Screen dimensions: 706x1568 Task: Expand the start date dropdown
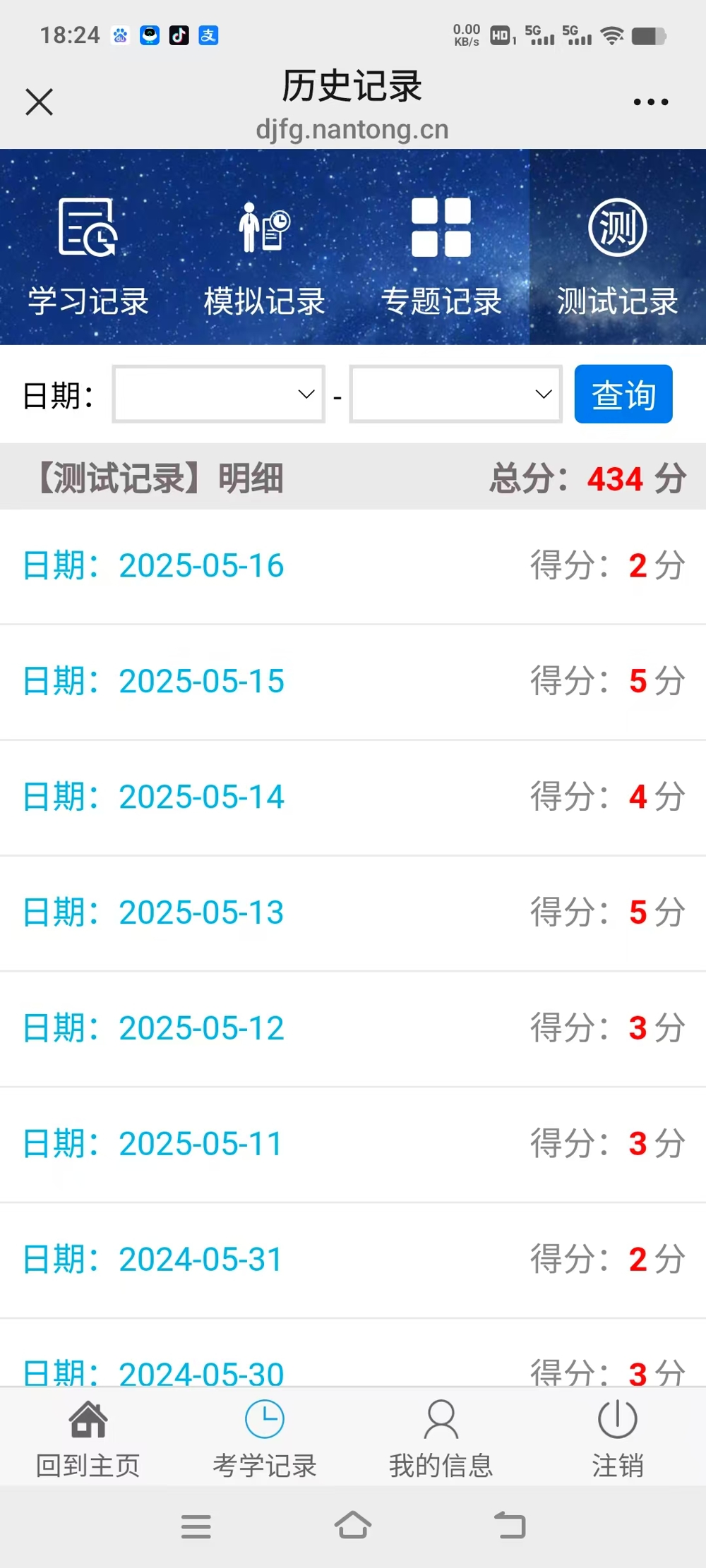(219, 394)
